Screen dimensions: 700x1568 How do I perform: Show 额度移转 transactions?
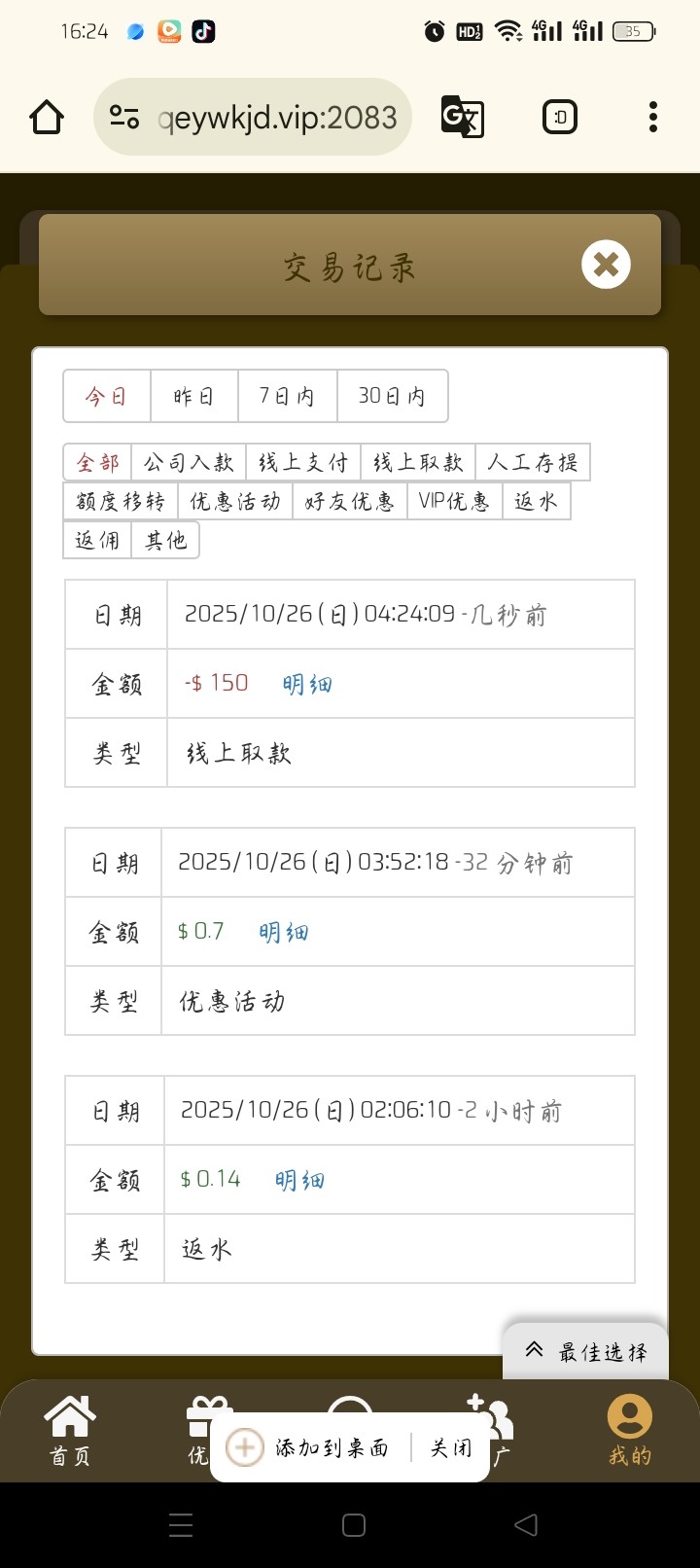121,501
